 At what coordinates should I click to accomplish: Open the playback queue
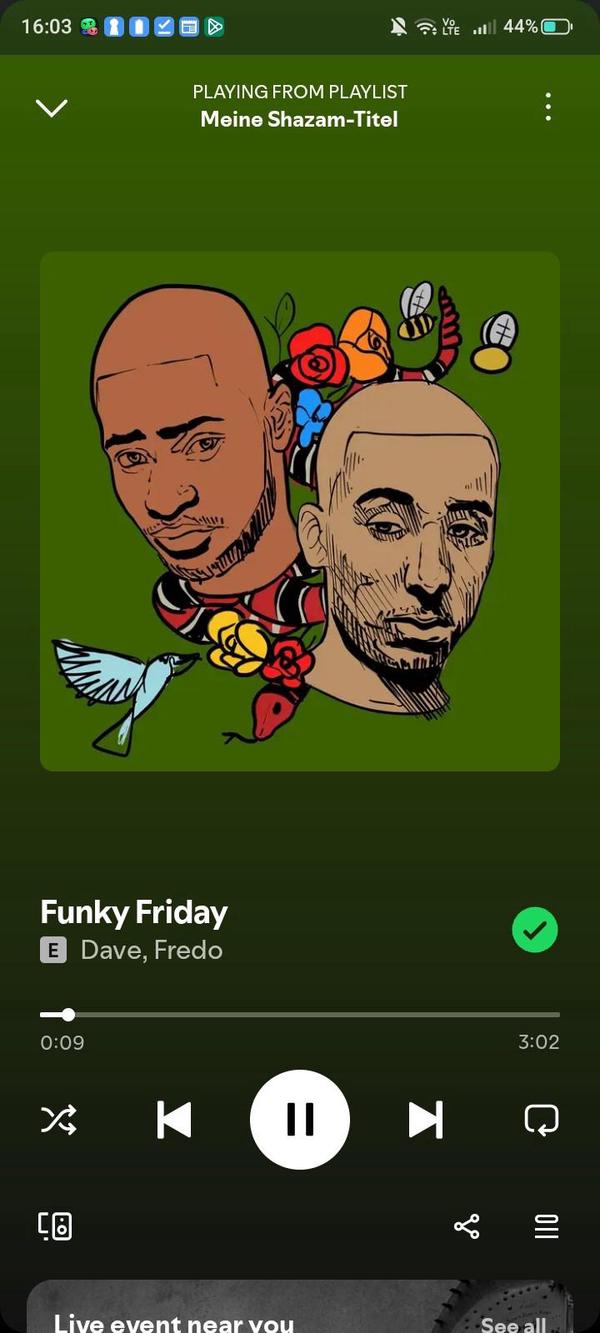(546, 1226)
